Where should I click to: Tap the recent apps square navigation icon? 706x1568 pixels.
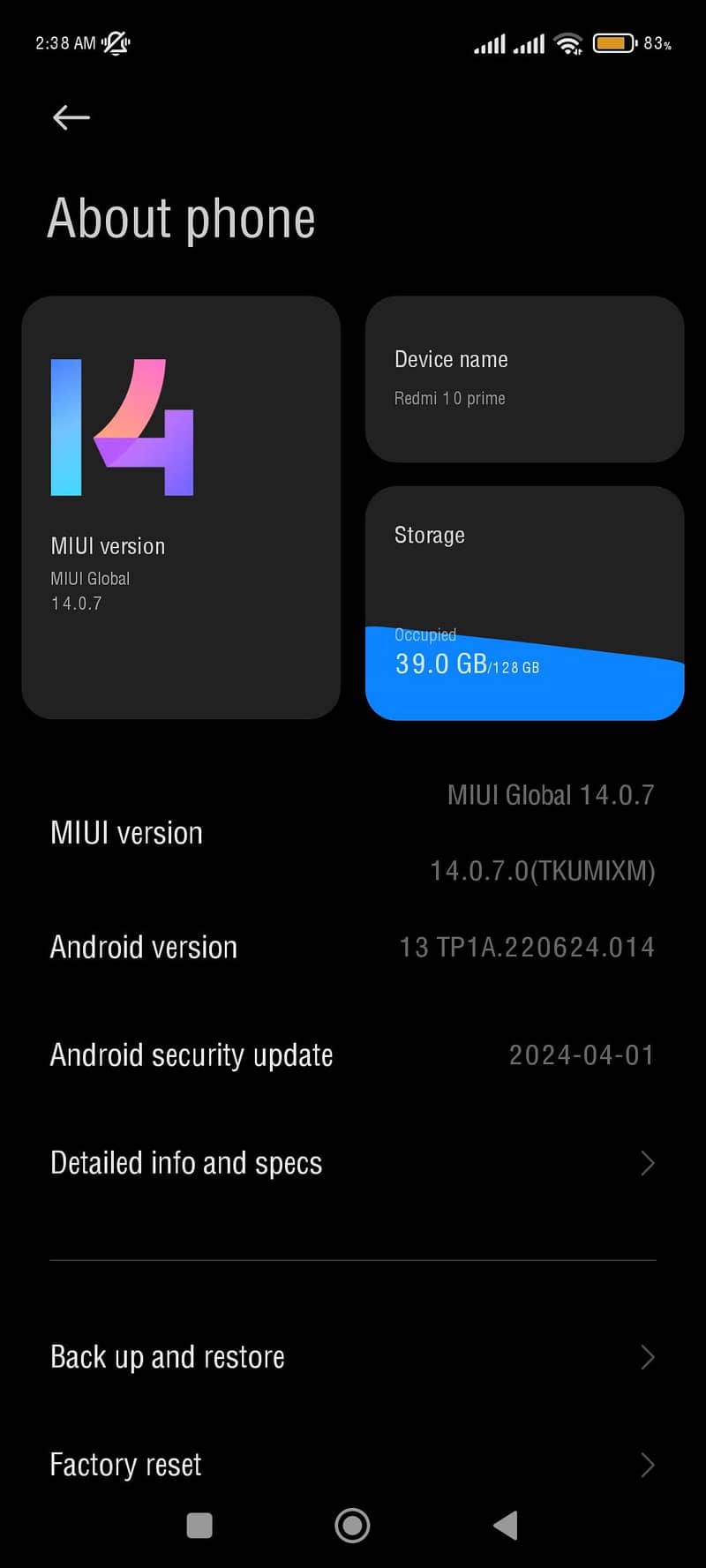[199, 1525]
